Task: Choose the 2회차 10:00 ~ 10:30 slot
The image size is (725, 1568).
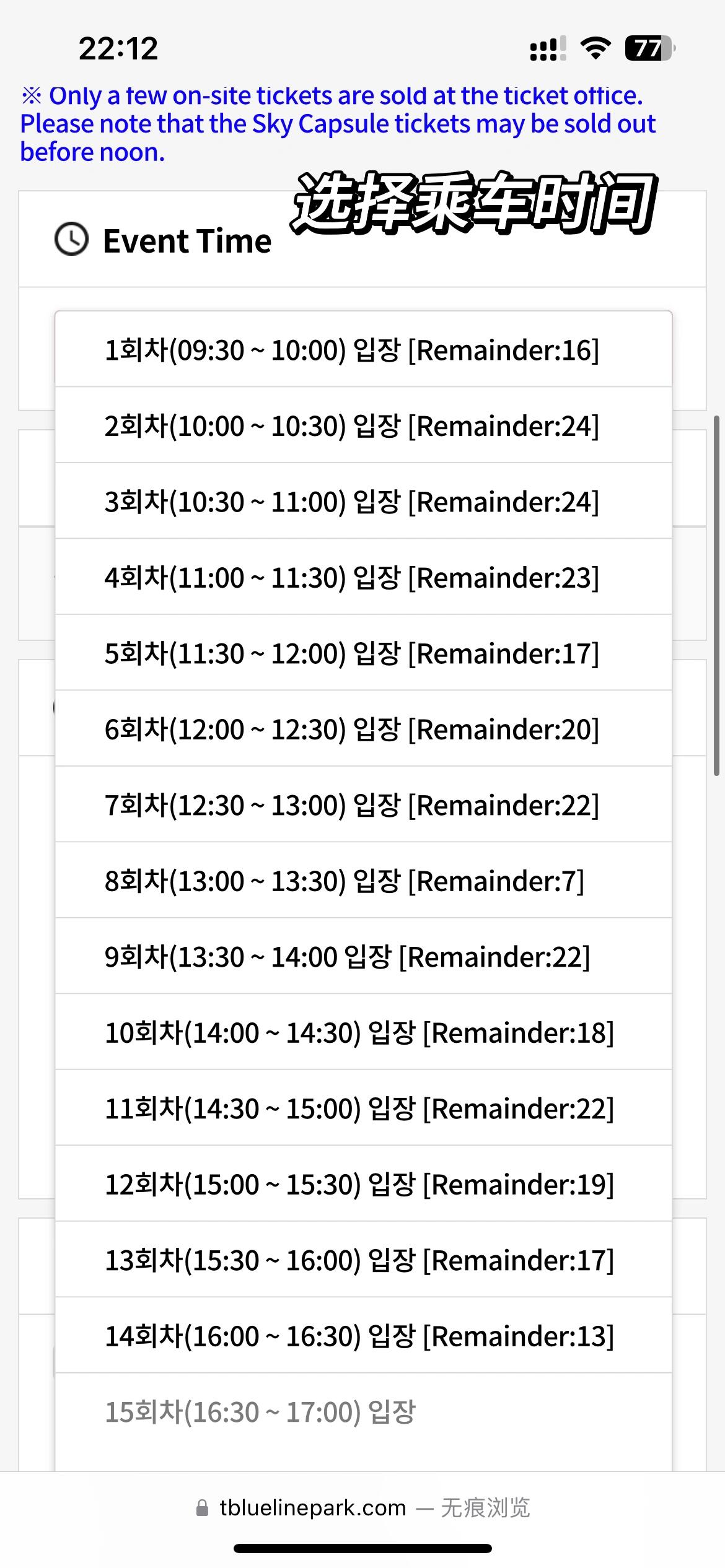Action: [x=364, y=425]
